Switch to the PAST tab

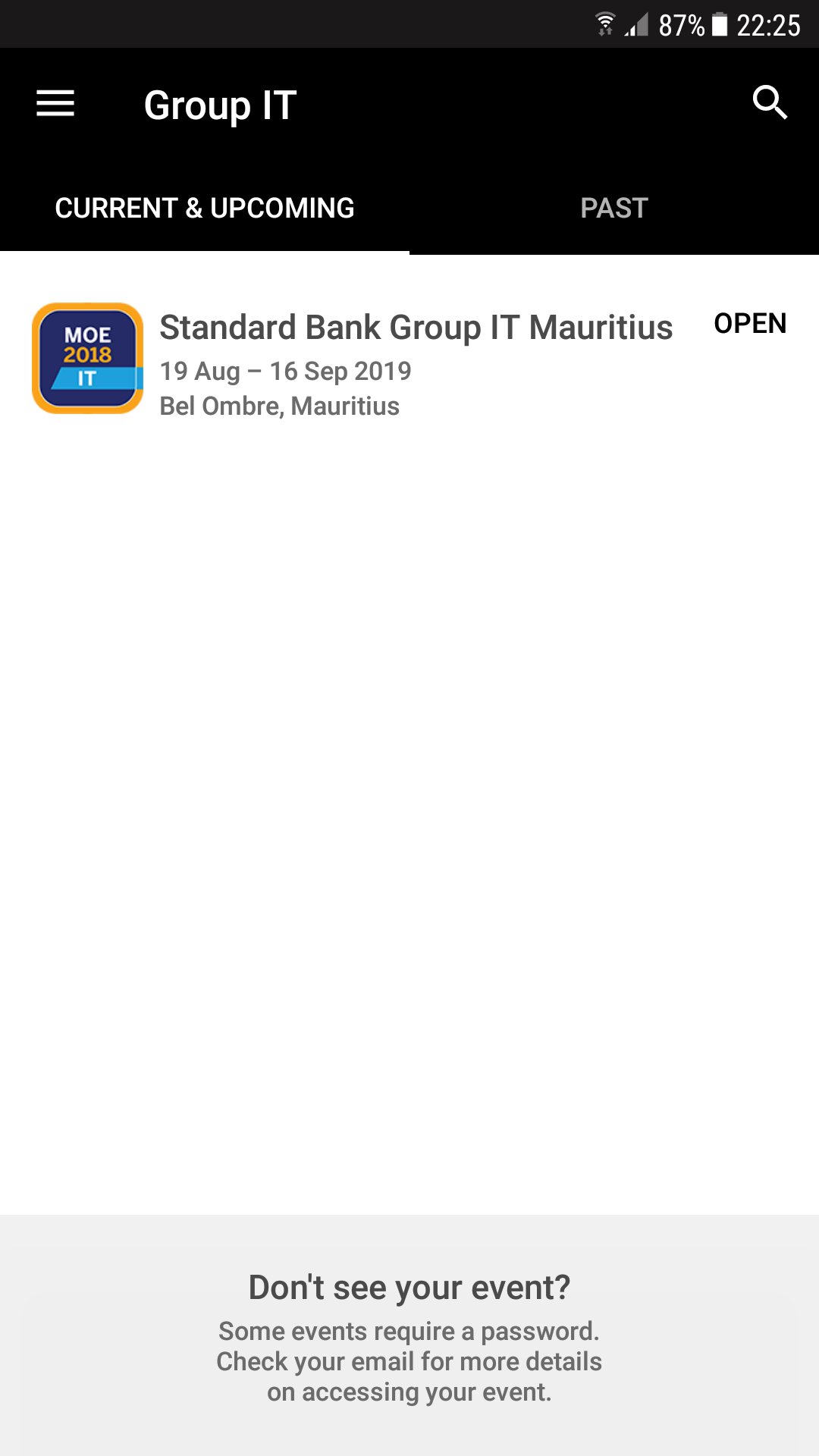point(613,208)
